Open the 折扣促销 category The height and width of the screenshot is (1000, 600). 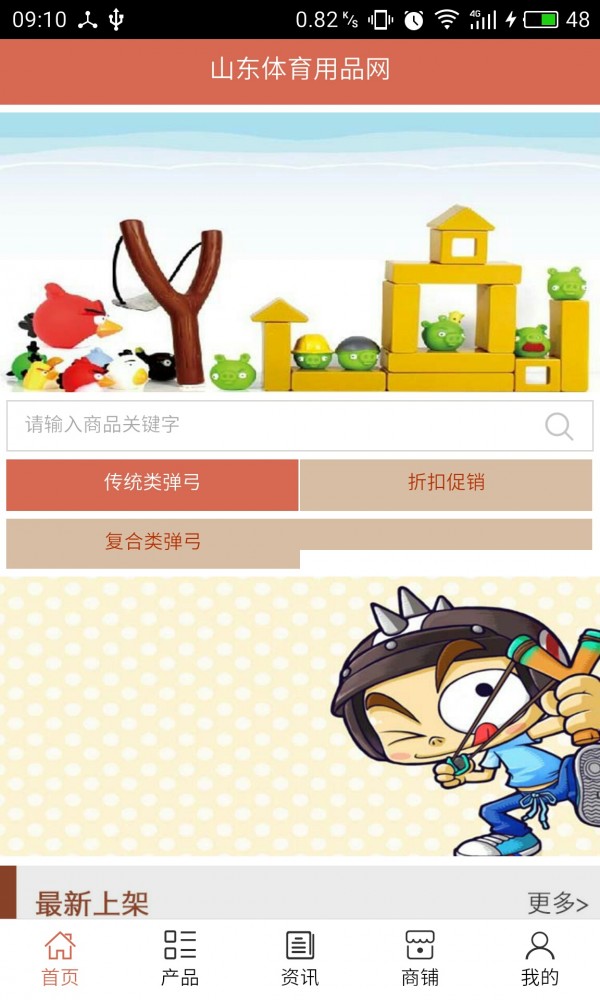click(446, 484)
